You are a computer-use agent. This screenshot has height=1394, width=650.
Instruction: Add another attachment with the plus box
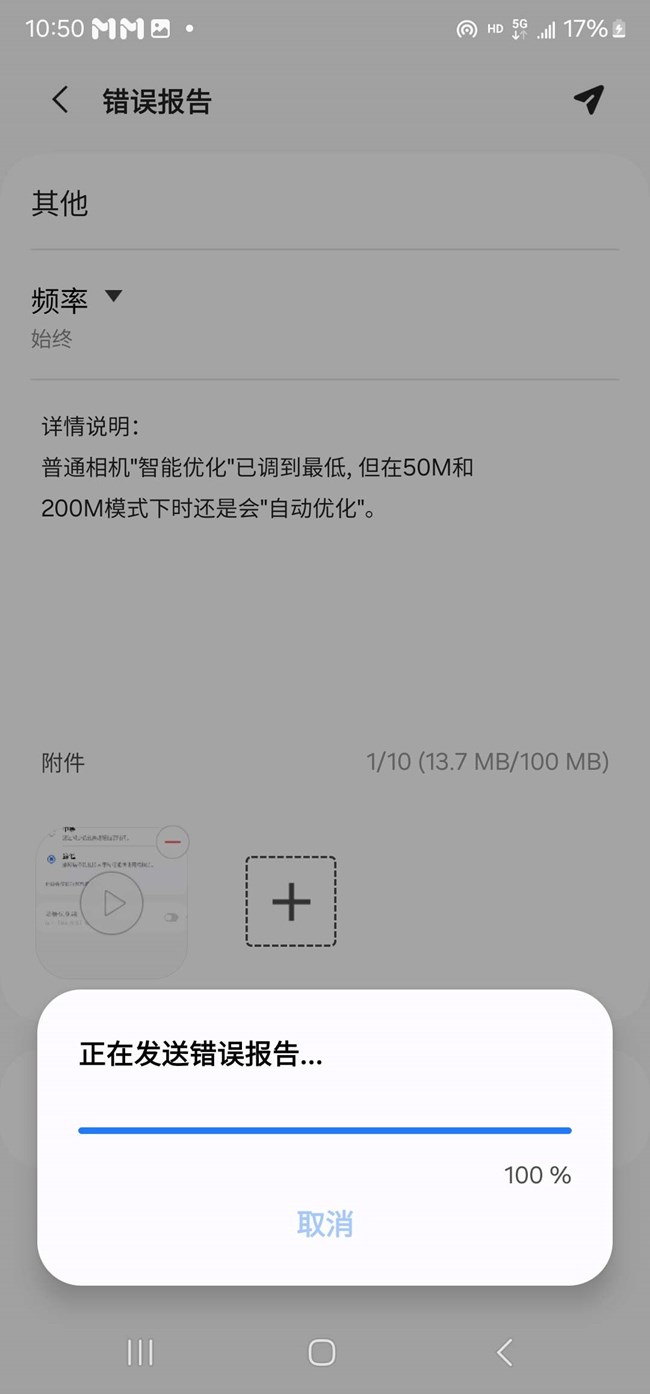[x=291, y=902]
